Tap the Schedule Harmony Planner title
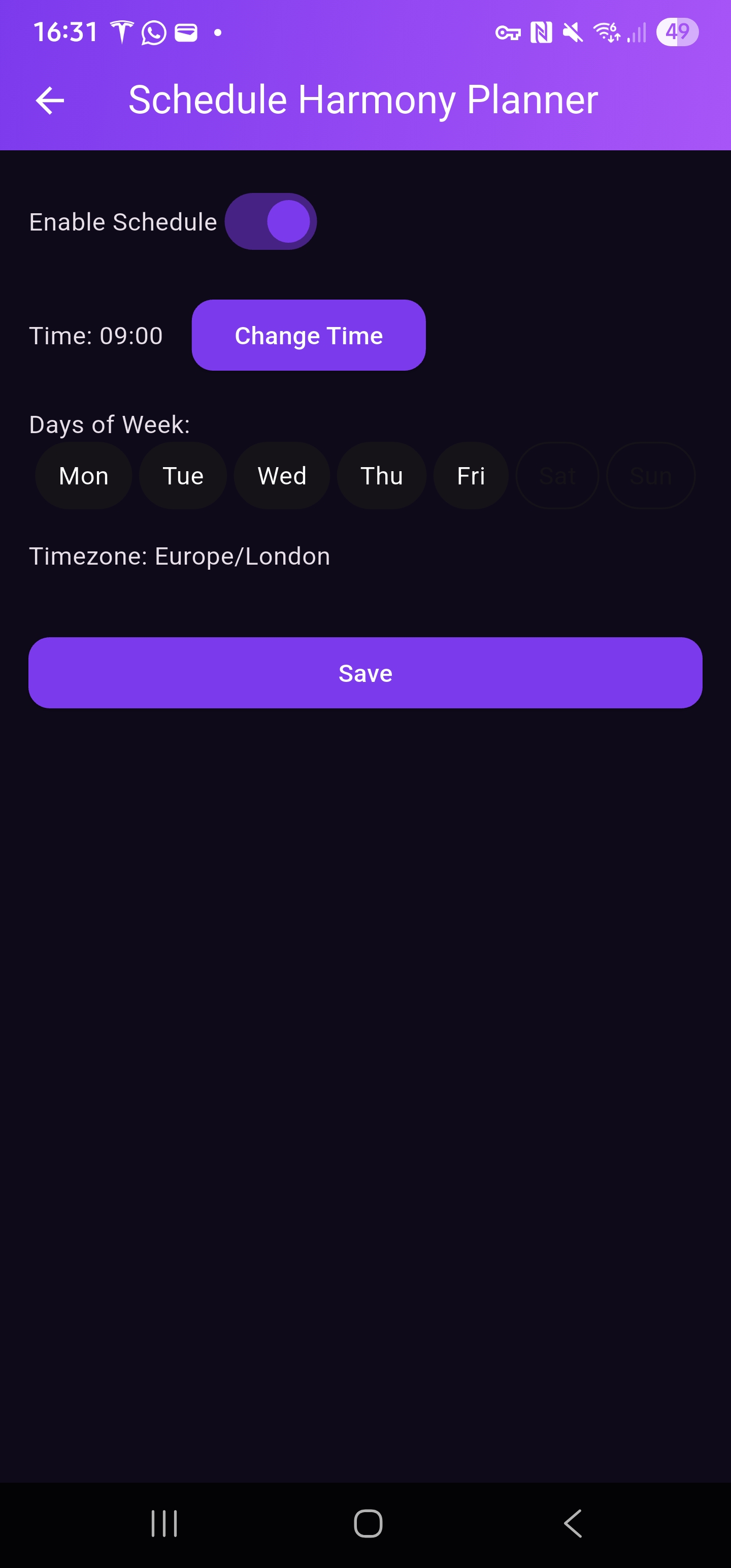Viewport: 731px width, 1568px height. click(363, 99)
